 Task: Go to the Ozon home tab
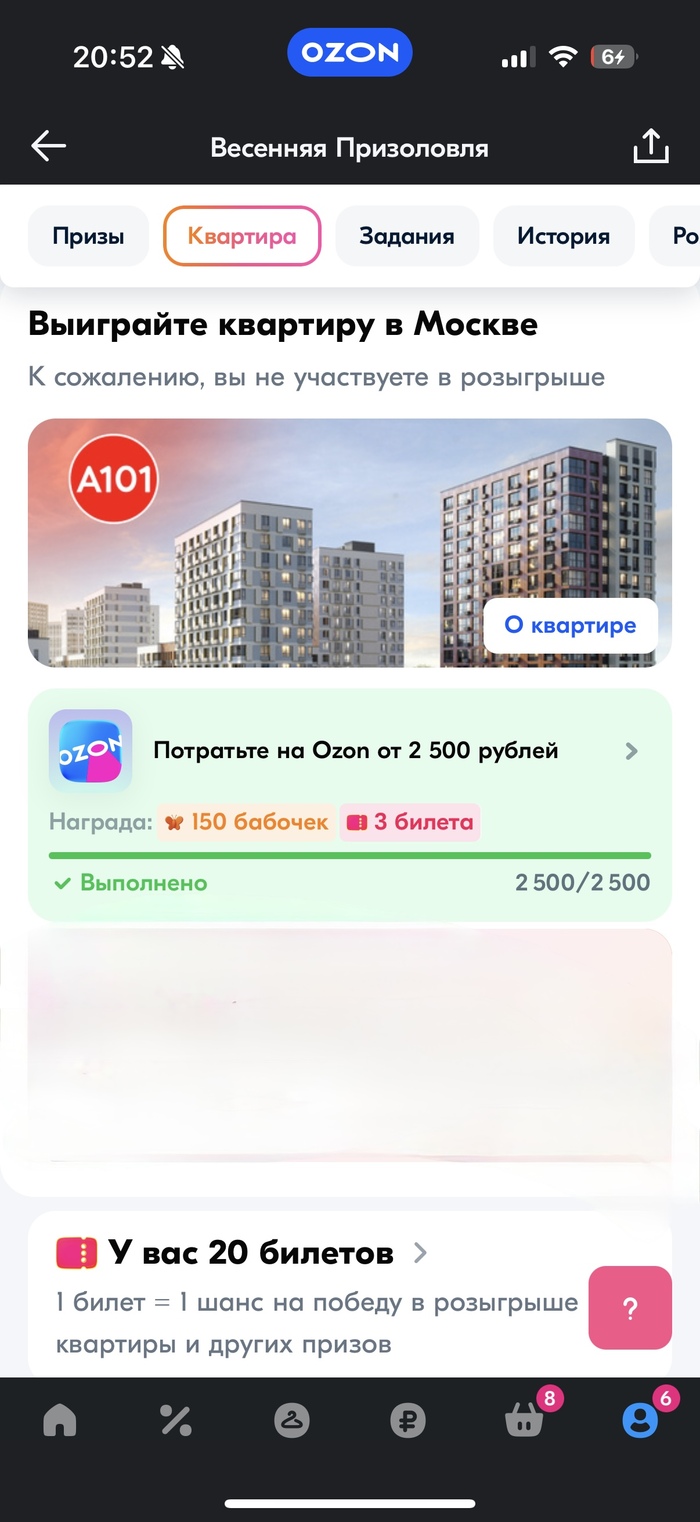click(x=60, y=1420)
